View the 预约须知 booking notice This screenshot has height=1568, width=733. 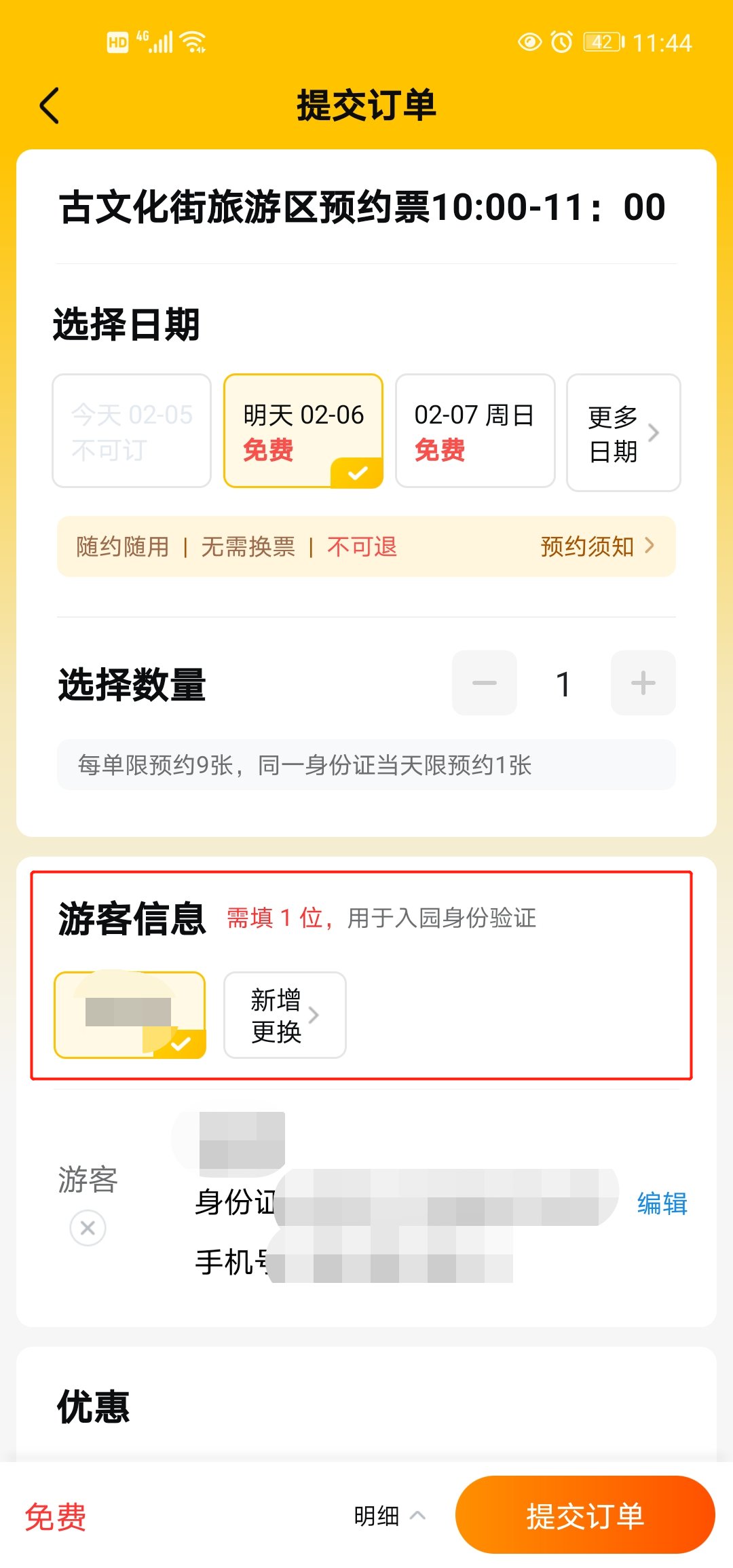coord(597,546)
